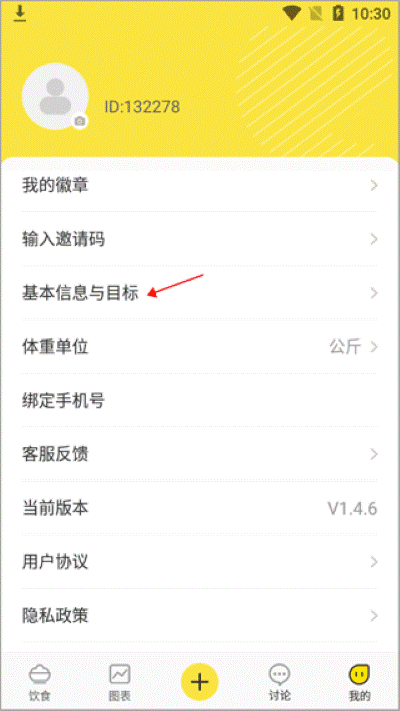This screenshot has width=400, height=711.
Task: Select the 我的 tab
Action: pos(360,682)
